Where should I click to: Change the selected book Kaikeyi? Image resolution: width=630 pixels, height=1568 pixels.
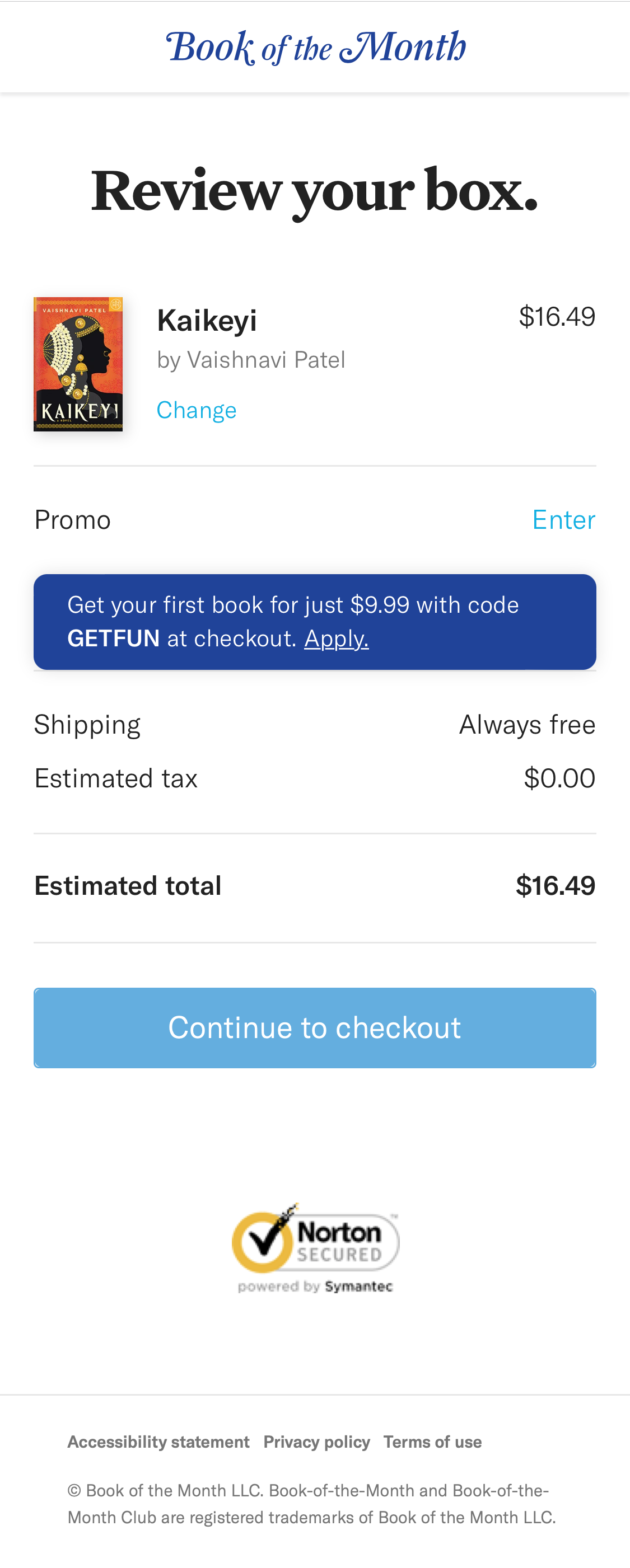click(x=196, y=410)
